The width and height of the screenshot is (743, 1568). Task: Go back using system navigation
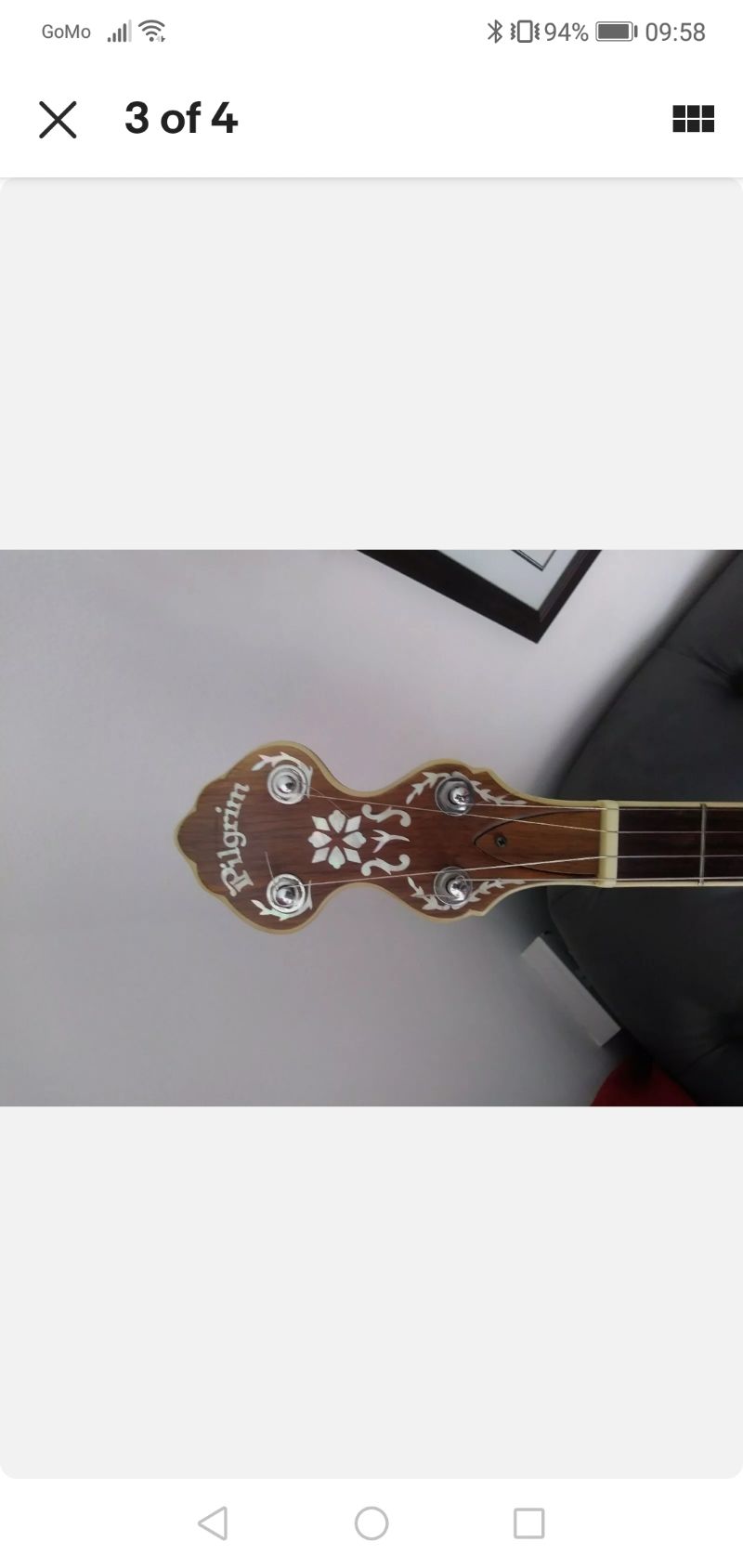[x=213, y=1523]
